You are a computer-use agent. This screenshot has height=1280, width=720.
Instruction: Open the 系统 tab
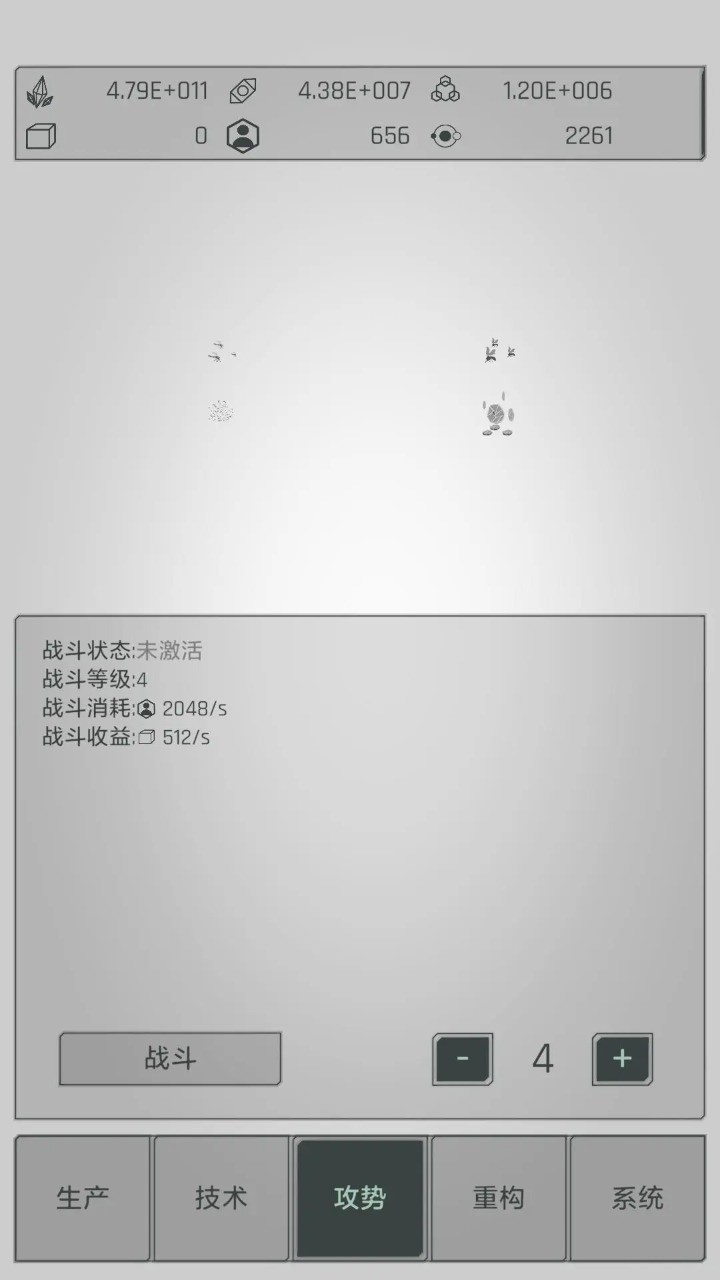tap(638, 1197)
